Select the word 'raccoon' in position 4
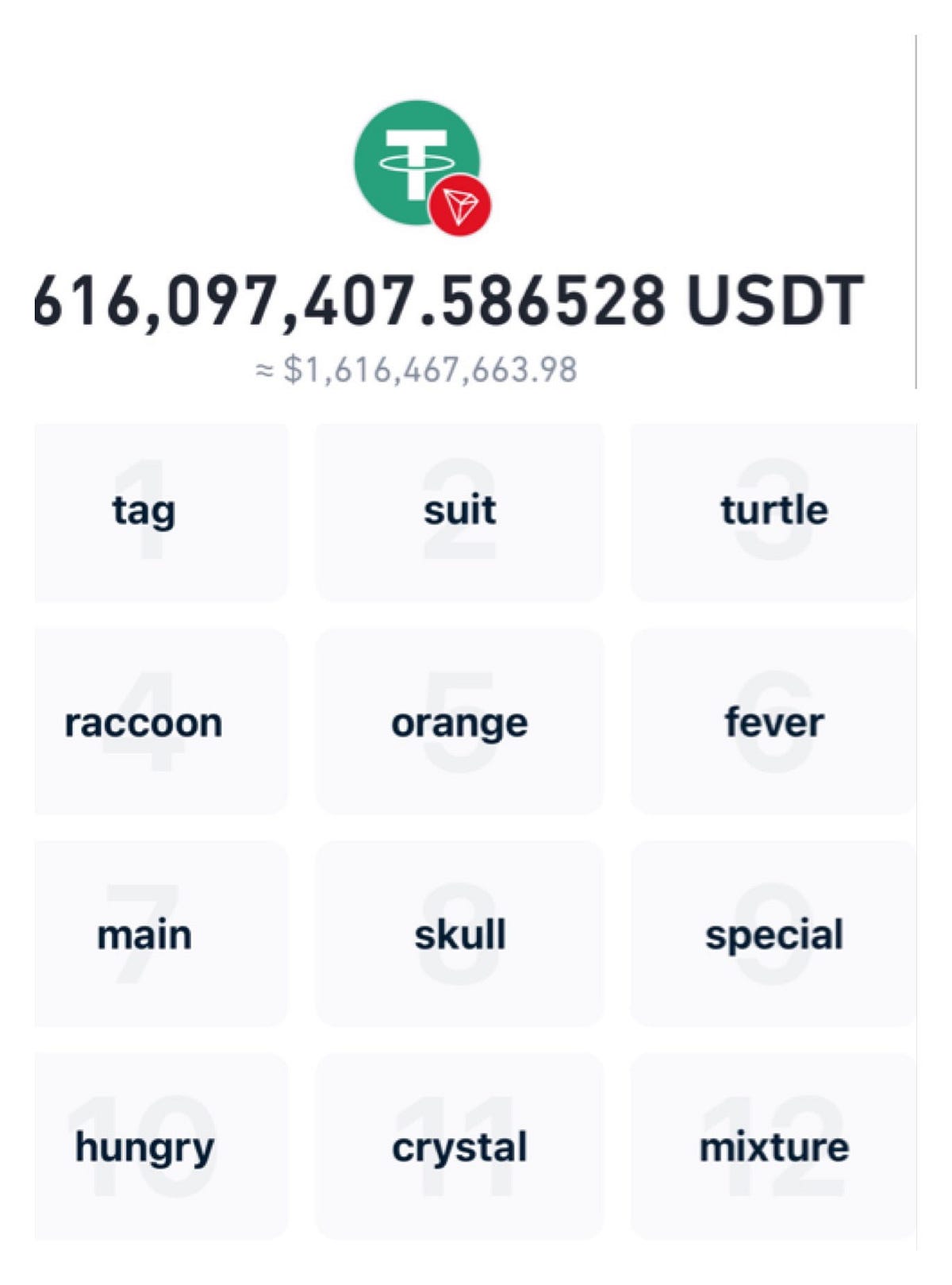 click(144, 722)
